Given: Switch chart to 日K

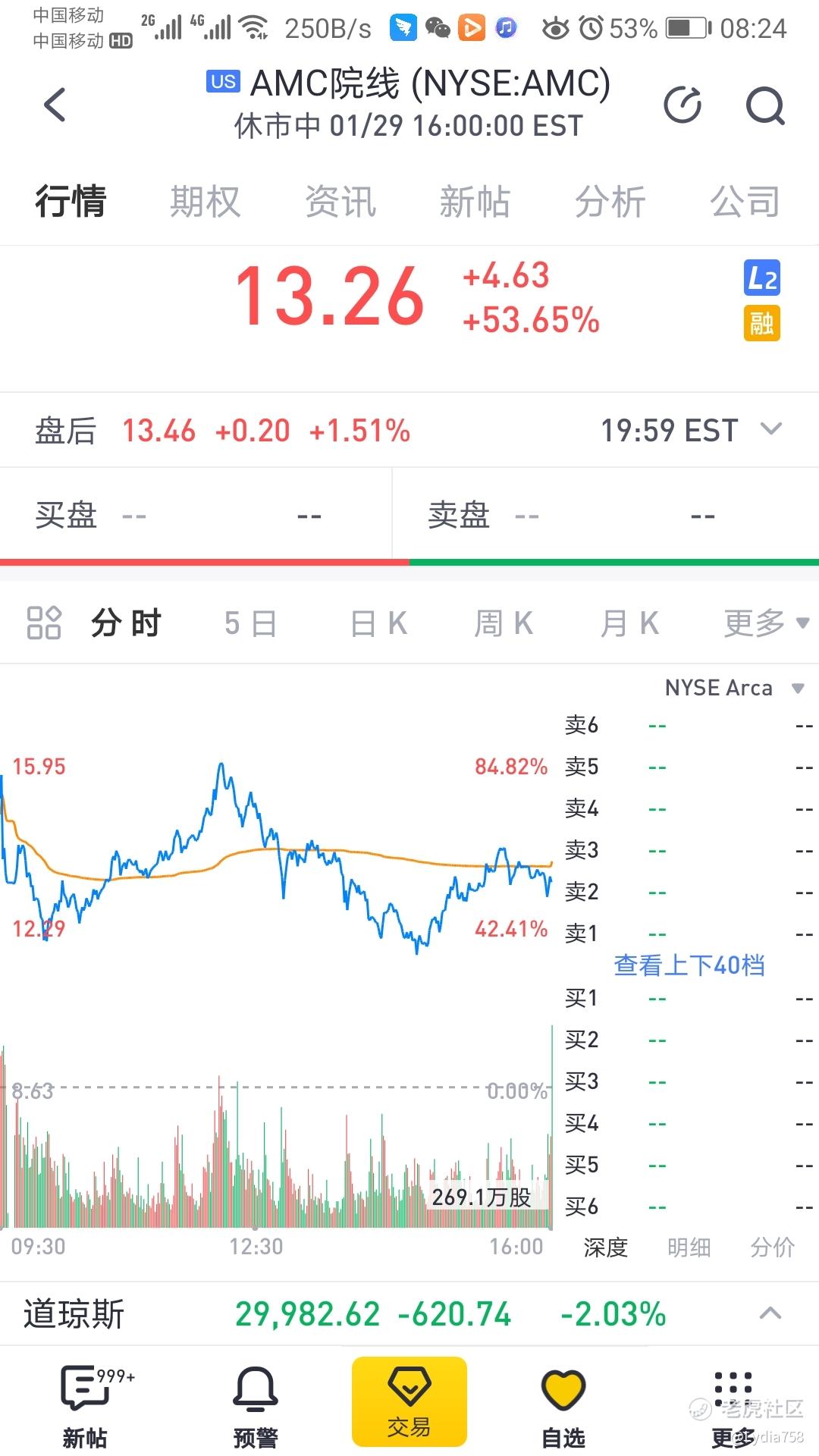Looking at the screenshot, I should point(379,624).
